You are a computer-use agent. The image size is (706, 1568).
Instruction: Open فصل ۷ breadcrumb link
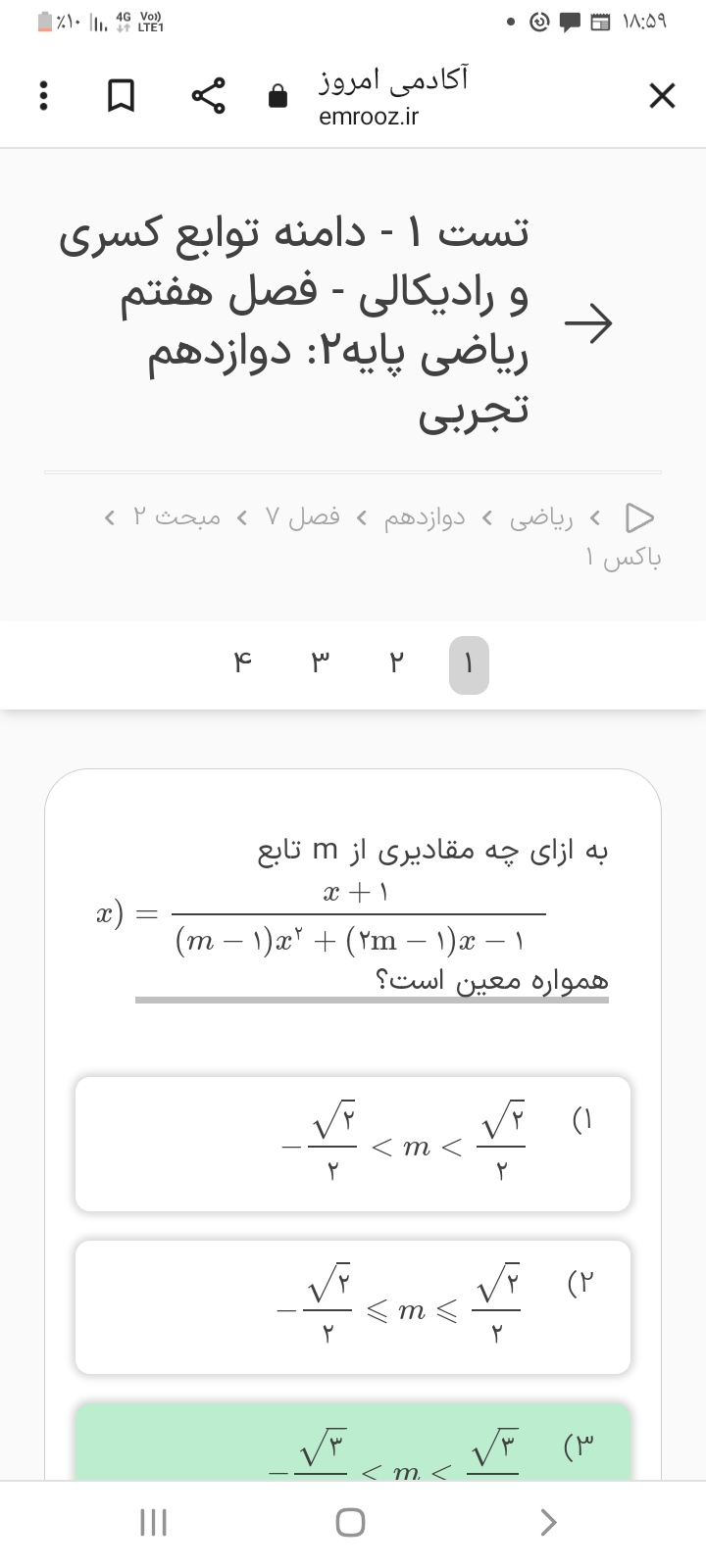pos(302,516)
